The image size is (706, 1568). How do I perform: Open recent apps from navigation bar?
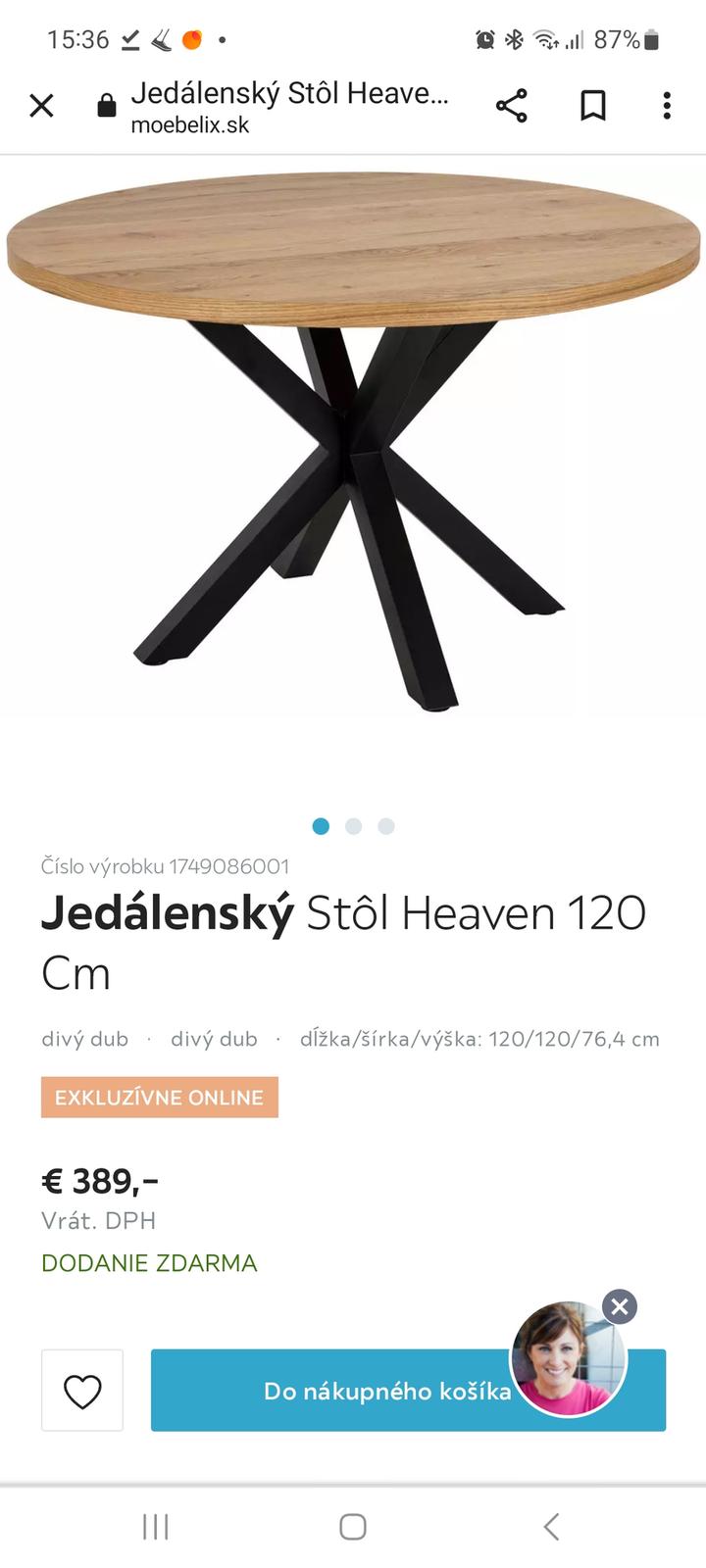point(156,1526)
